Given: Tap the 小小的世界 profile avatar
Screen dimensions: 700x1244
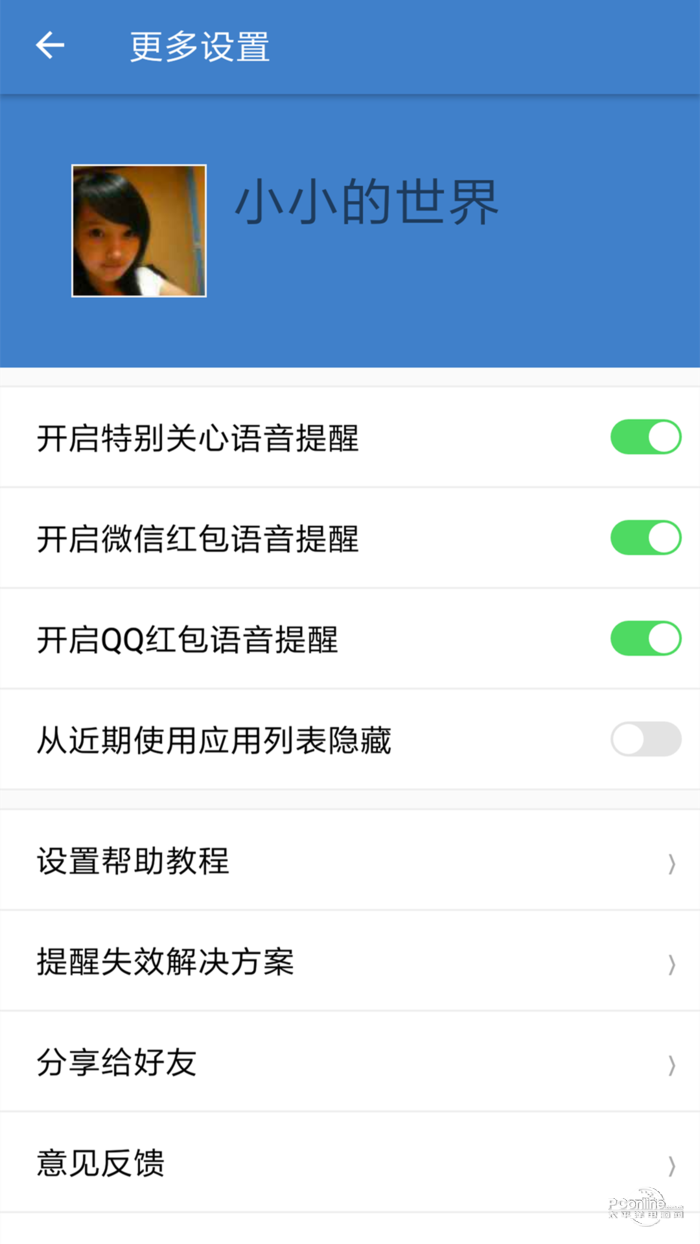Looking at the screenshot, I should (139, 231).
